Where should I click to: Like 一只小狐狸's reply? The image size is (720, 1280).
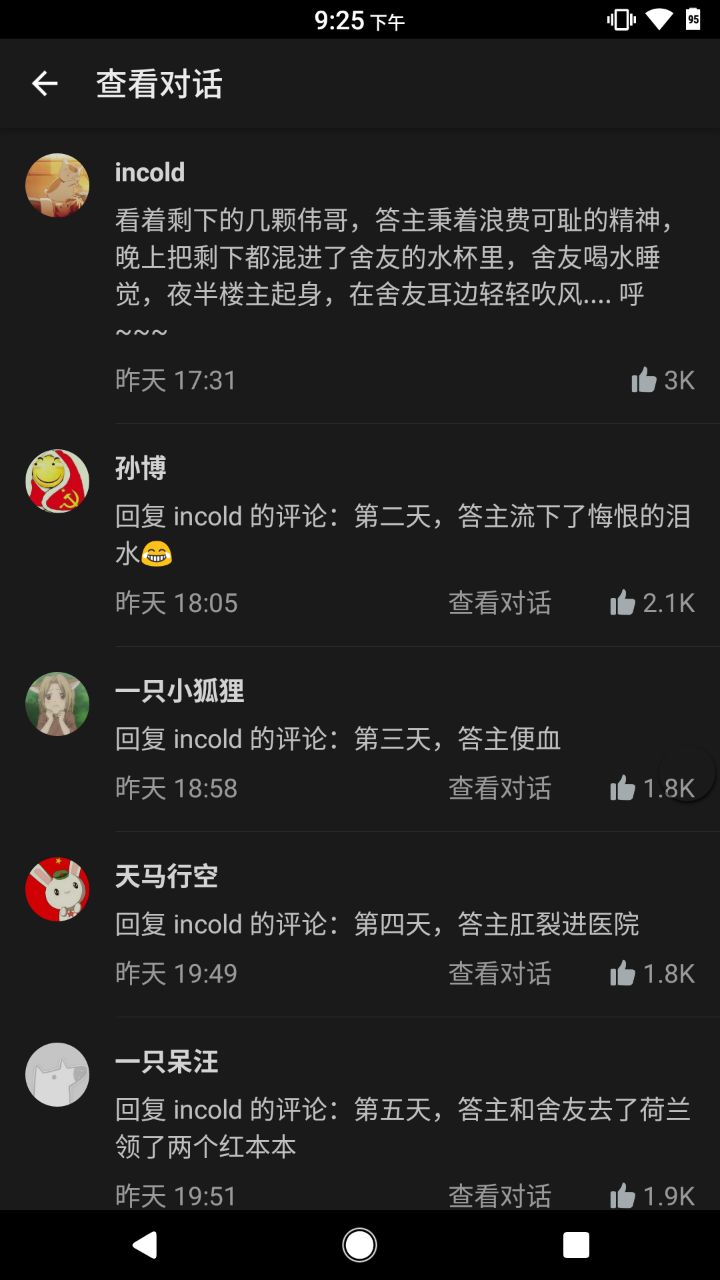pos(623,788)
